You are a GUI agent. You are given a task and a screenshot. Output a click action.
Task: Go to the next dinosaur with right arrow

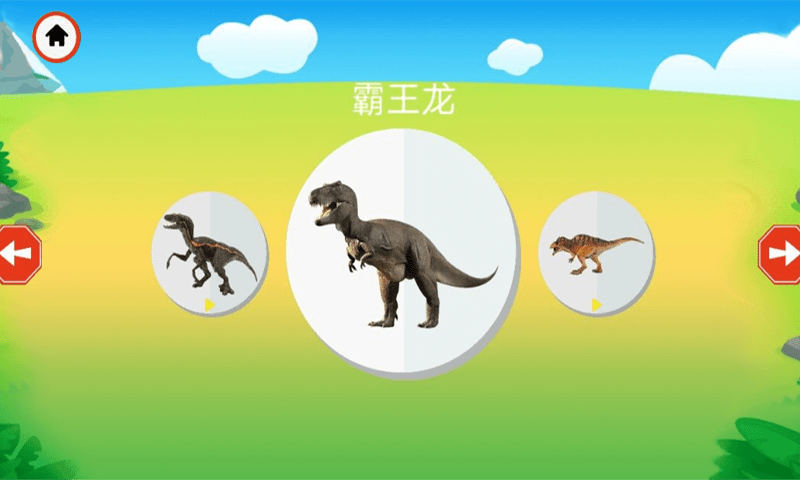point(781,254)
